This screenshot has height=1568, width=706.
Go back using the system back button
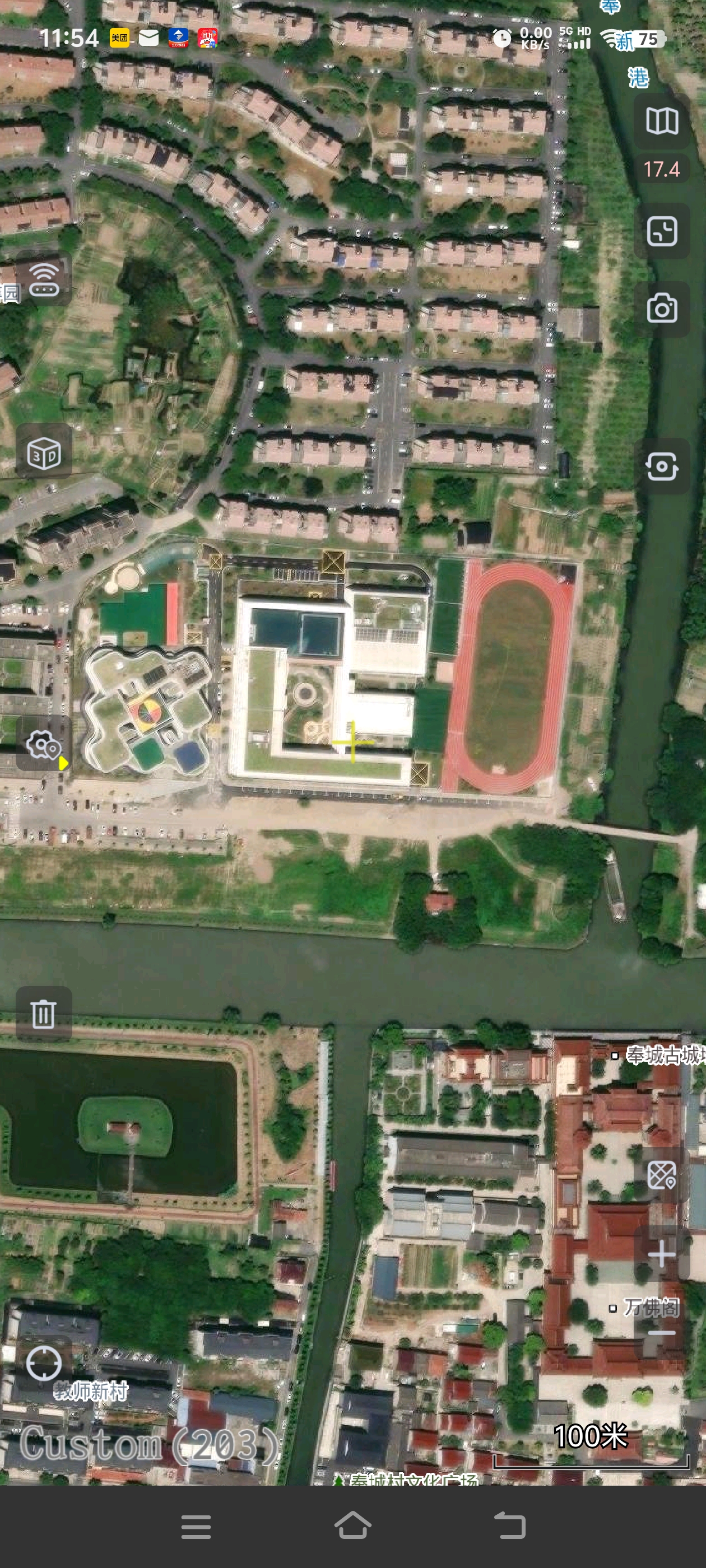[509, 1526]
